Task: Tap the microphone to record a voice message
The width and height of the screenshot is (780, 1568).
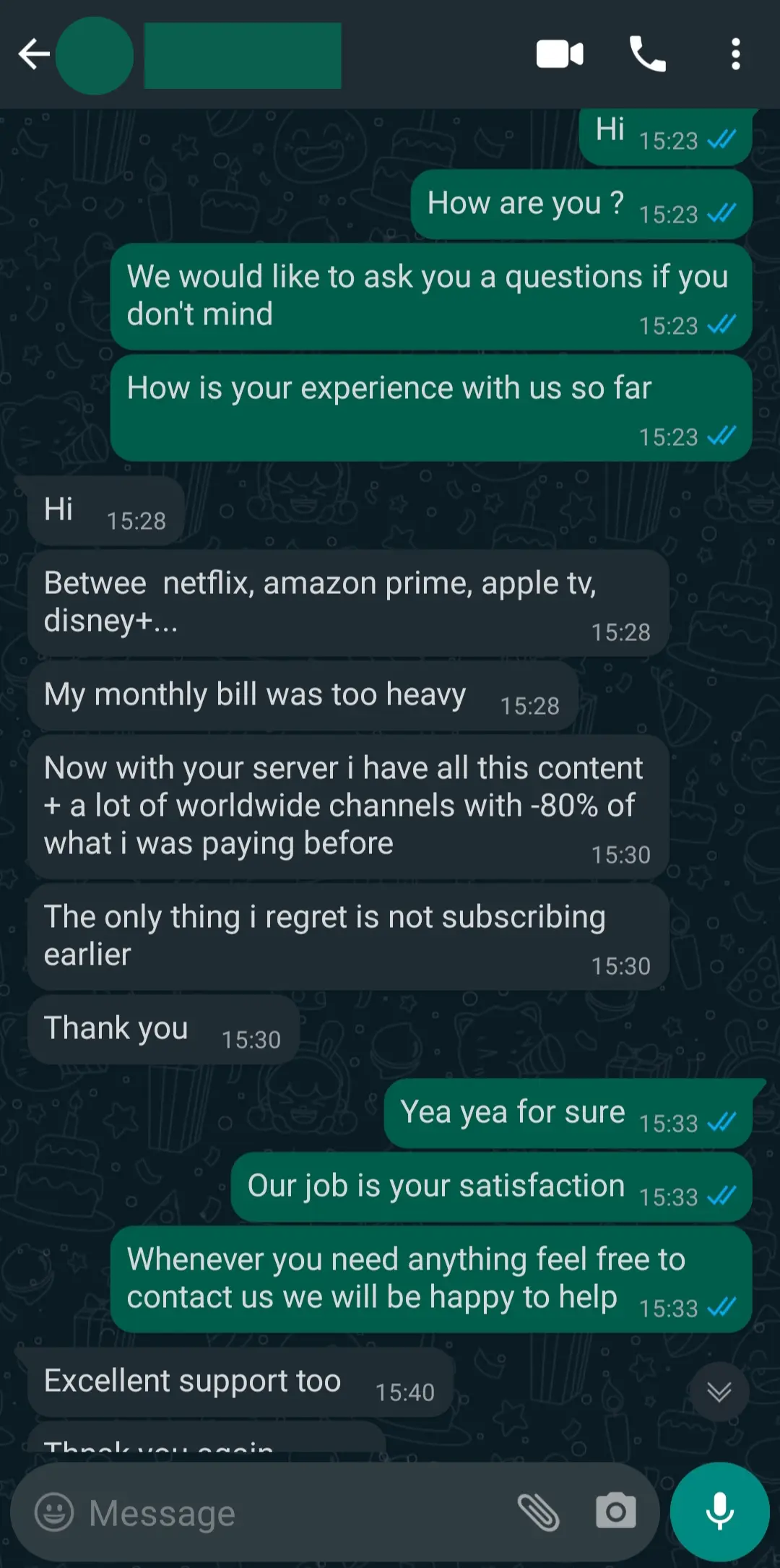Action: click(719, 1512)
